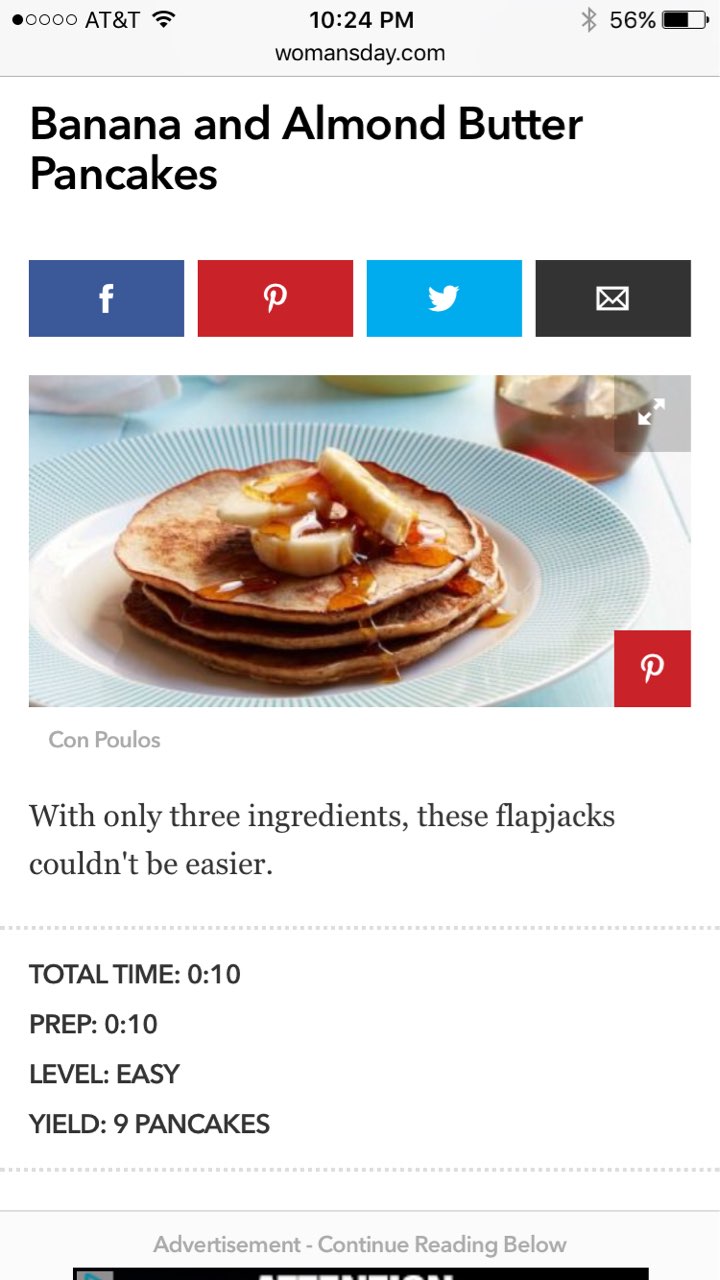The image size is (720, 1280).
Task: Click the flapjacks description paragraph
Action: pyautogui.click(x=322, y=839)
